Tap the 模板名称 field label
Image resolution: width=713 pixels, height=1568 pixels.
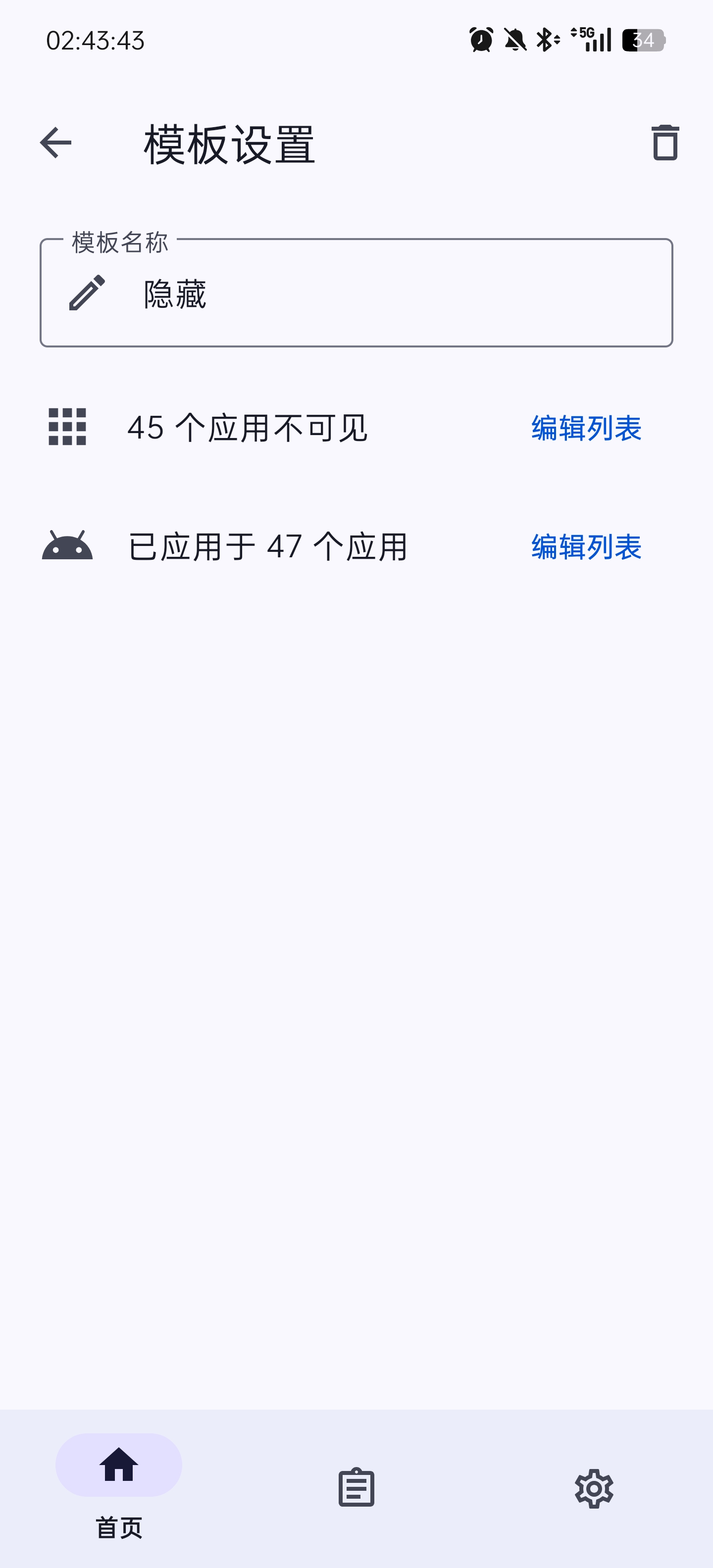(x=119, y=242)
